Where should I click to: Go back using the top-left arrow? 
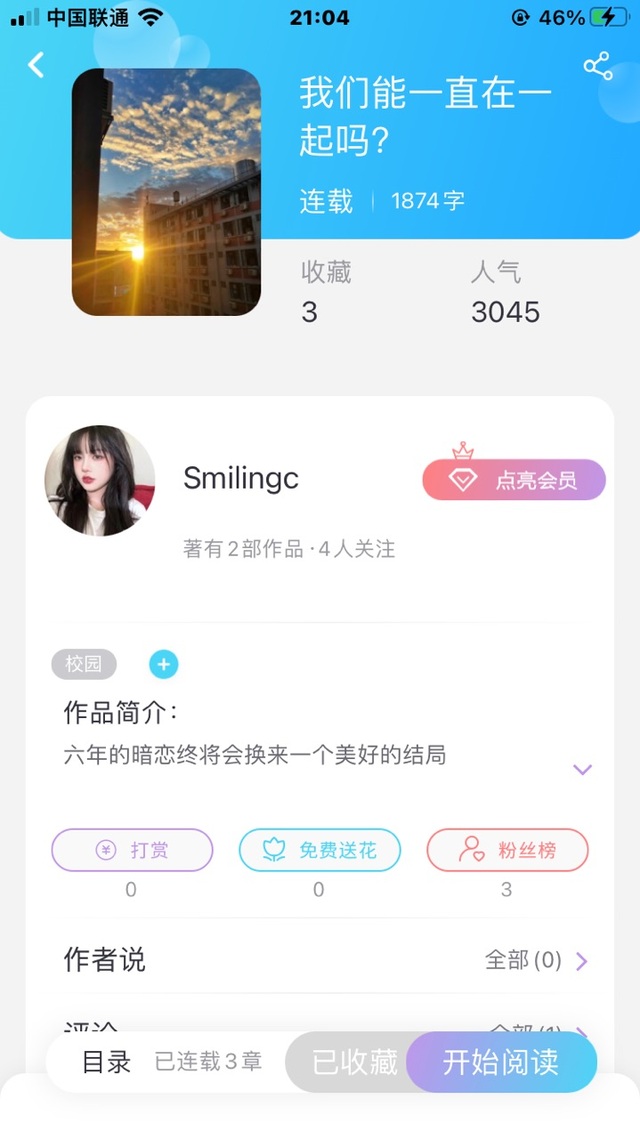[x=37, y=65]
